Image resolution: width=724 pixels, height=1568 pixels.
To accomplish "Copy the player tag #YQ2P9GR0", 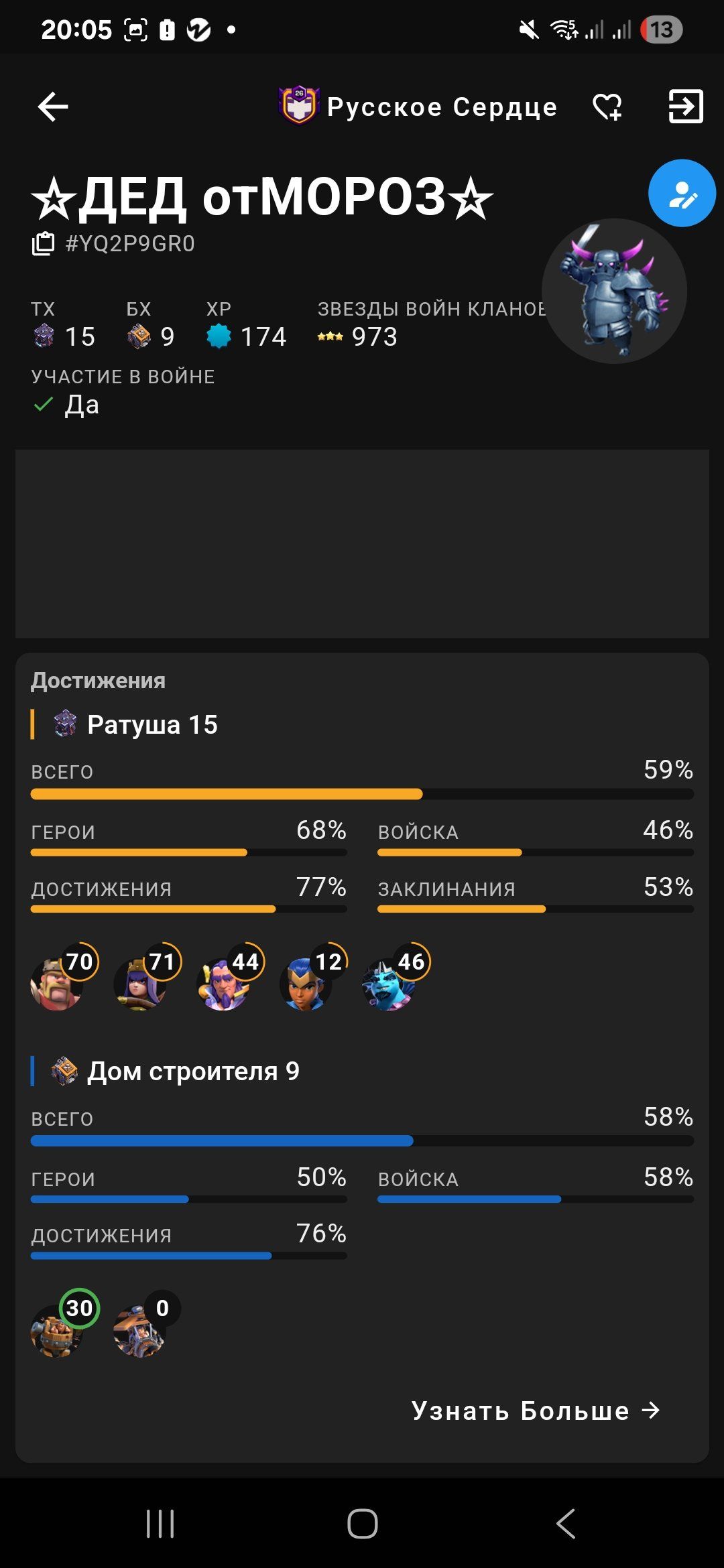I will (x=44, y=243).
